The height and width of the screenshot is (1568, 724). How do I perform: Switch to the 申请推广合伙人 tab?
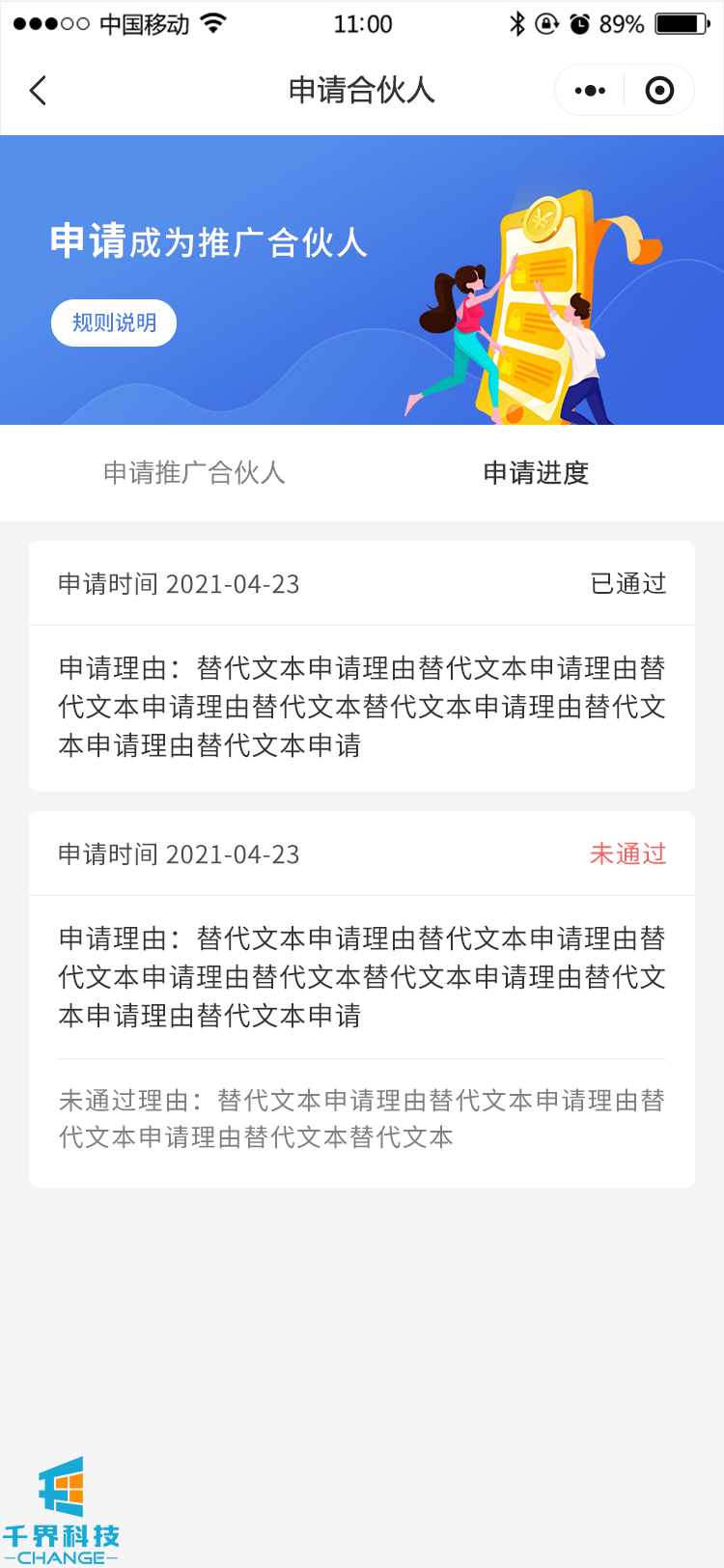point(194,473)
